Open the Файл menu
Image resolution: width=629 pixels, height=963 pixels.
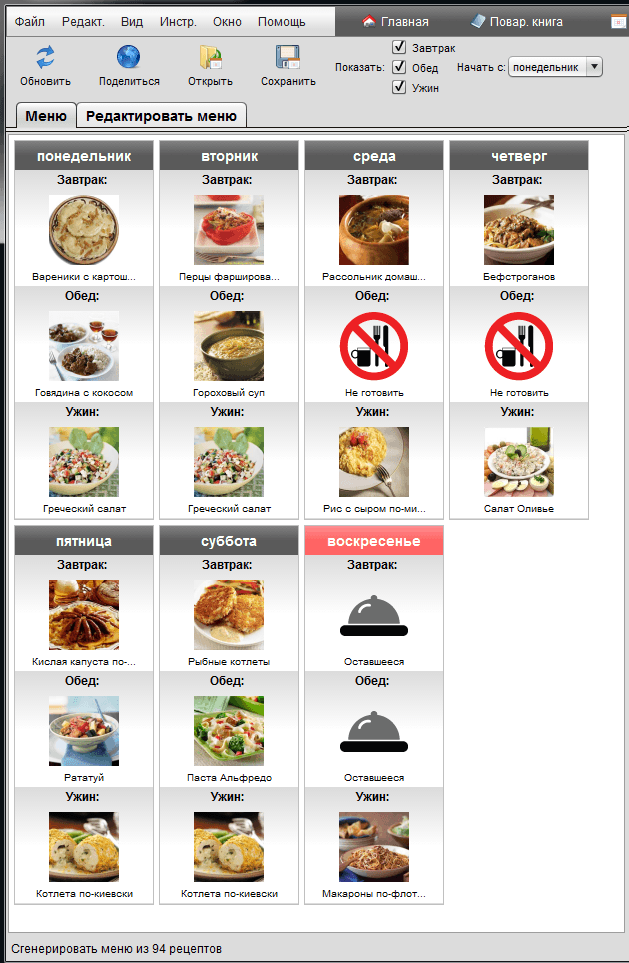tap(30, 21)
